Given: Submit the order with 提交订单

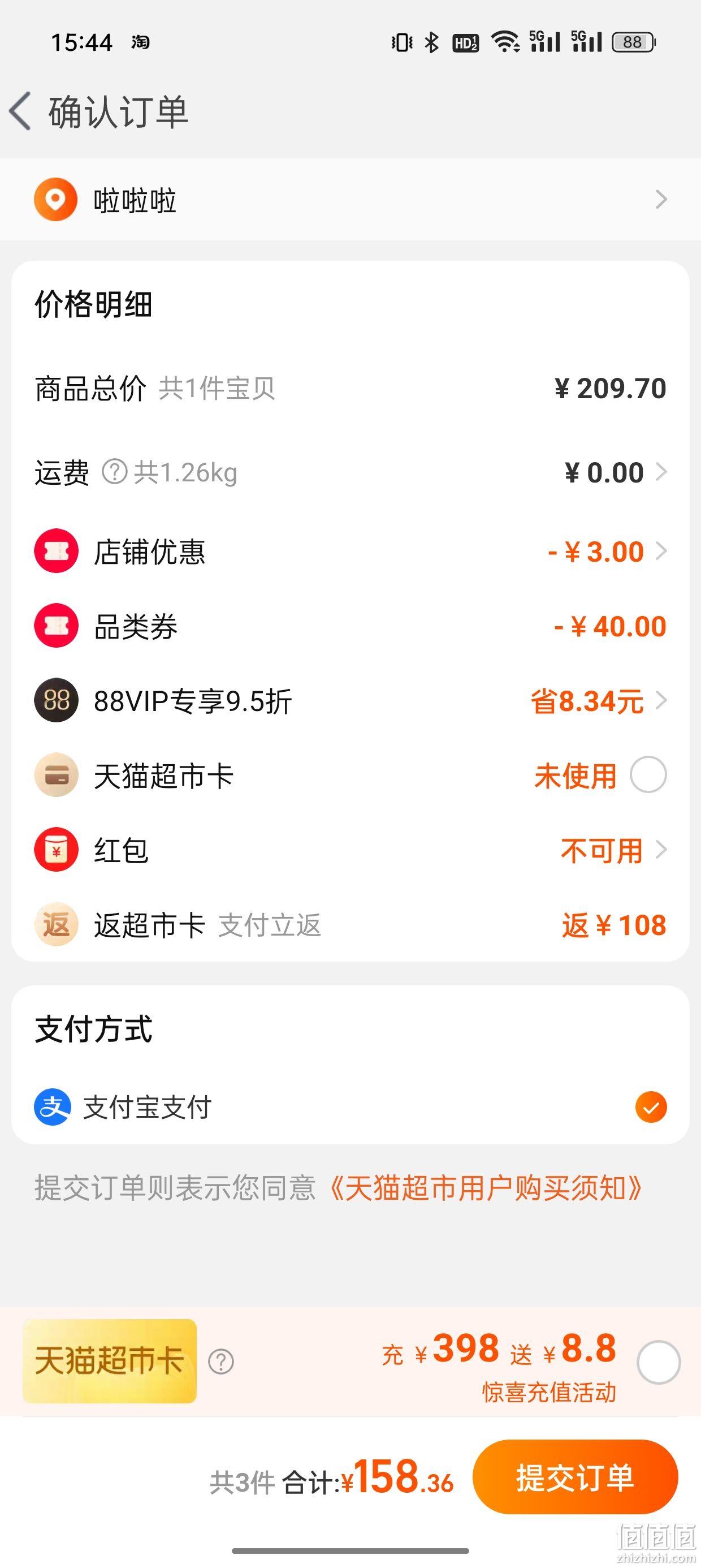Looking at the screenshot, I should pos(575,1477).
